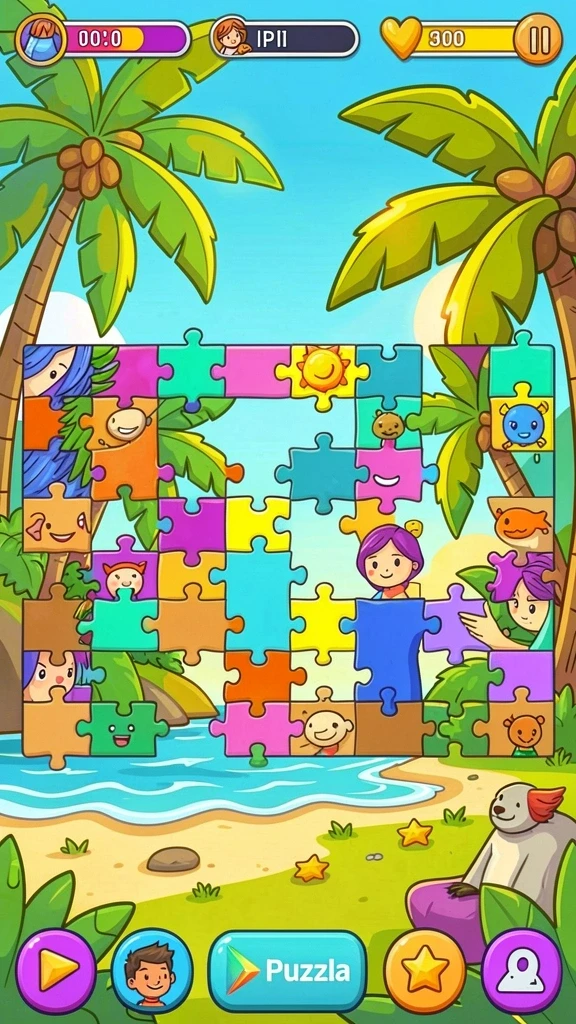Open the orange star rewards button

(424, 970)
